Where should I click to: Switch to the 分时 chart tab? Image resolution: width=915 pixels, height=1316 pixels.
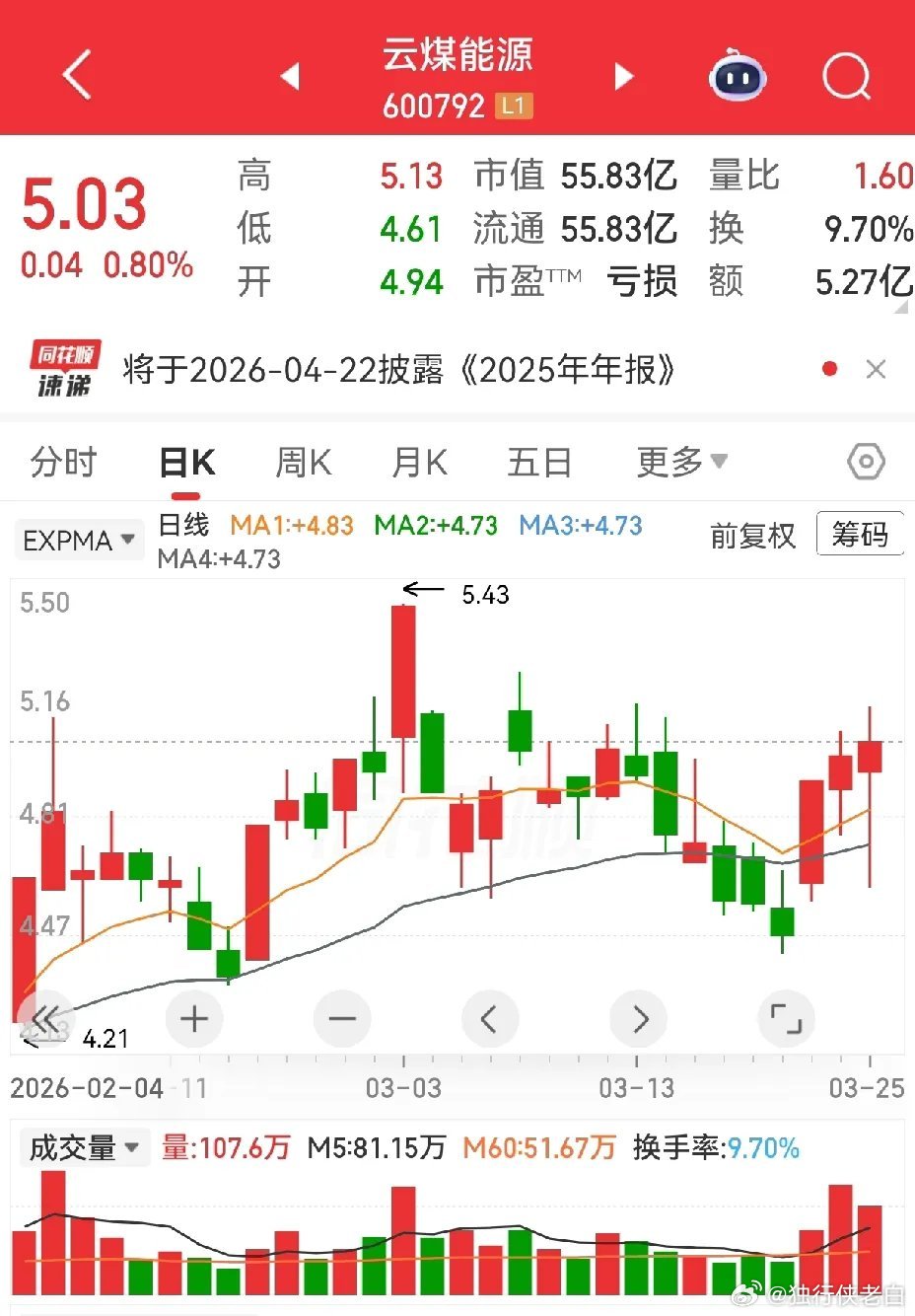click(x=64, y=462)
